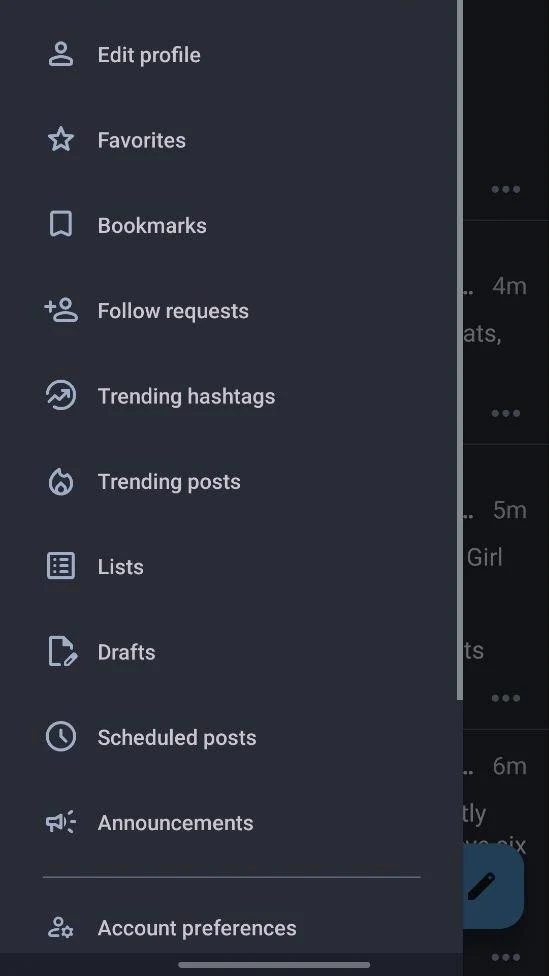Open Account preferences
This screenshot has height=976, width=549.
tap(230, 927)
